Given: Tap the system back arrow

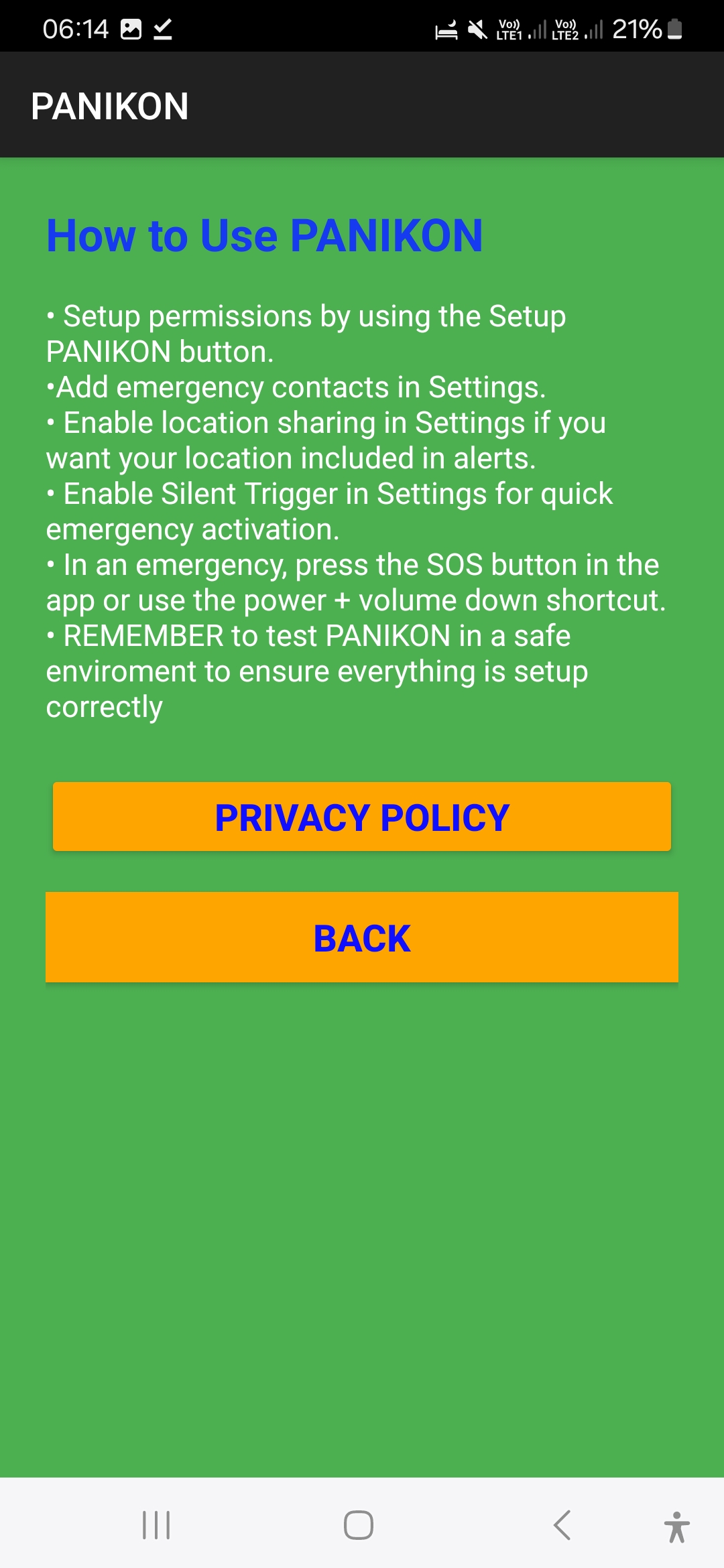Looking at the screenshot, I should pos(562,1525).
